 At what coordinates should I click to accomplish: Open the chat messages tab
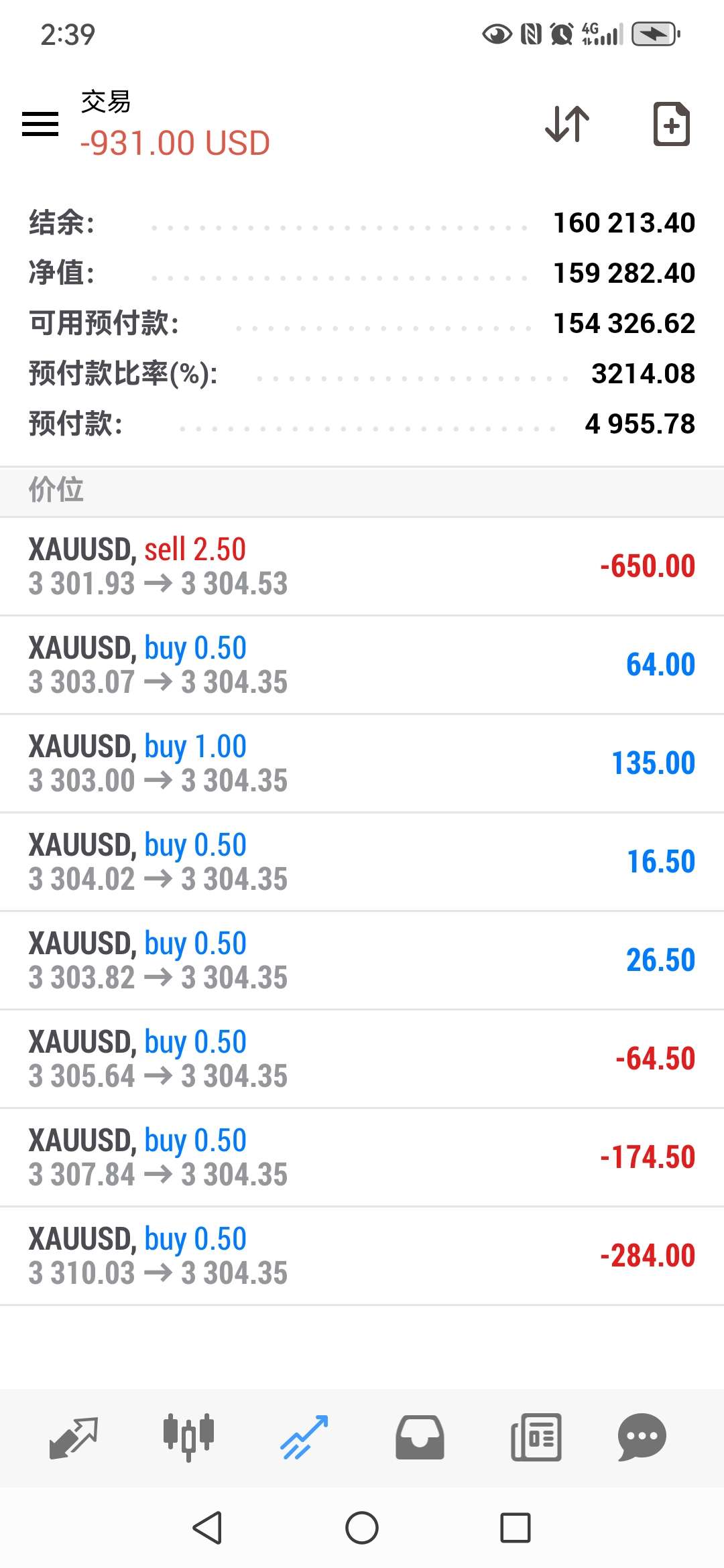642,1437
